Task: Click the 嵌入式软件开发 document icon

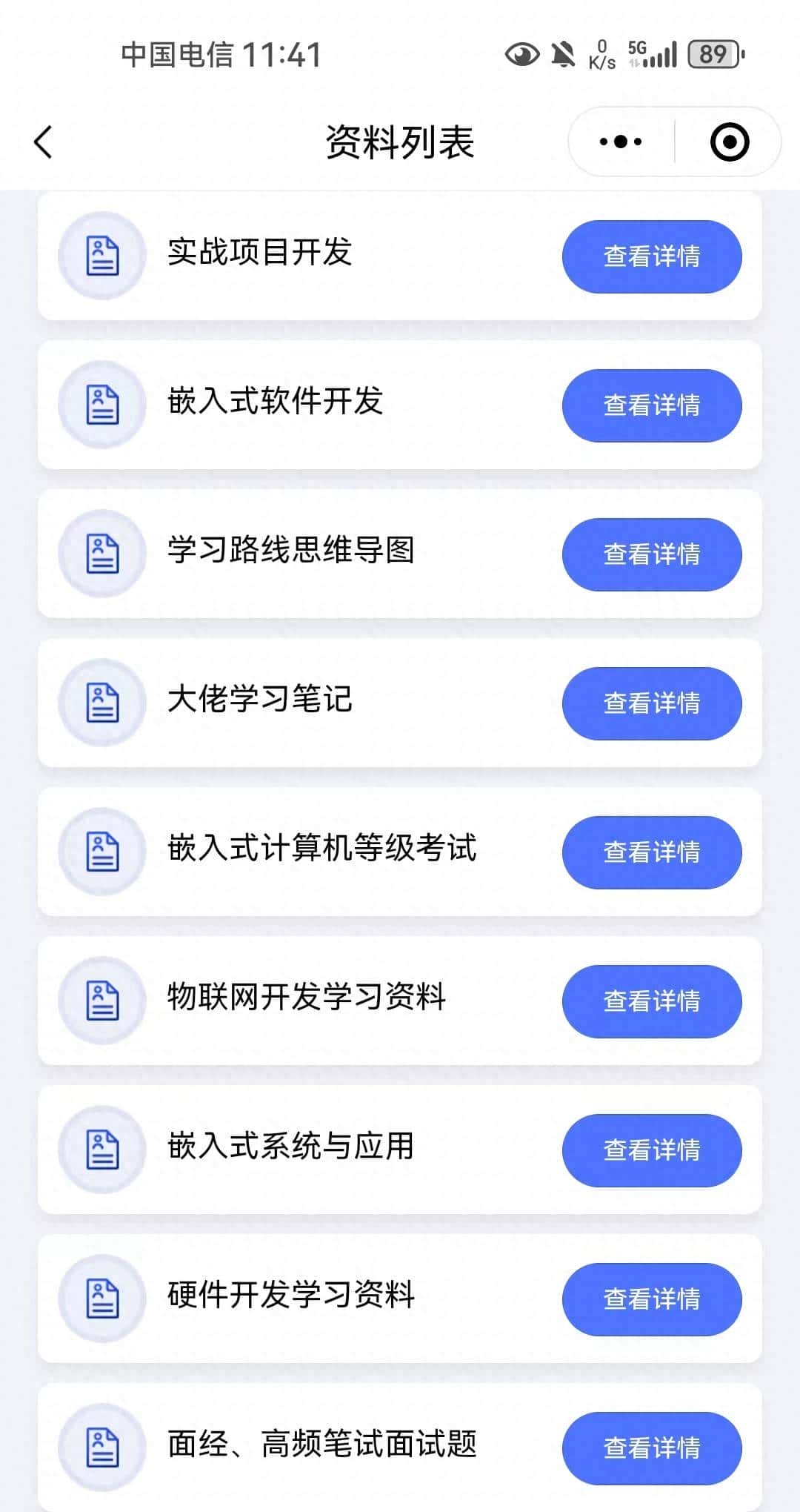Action: click(x=102, y=405)
